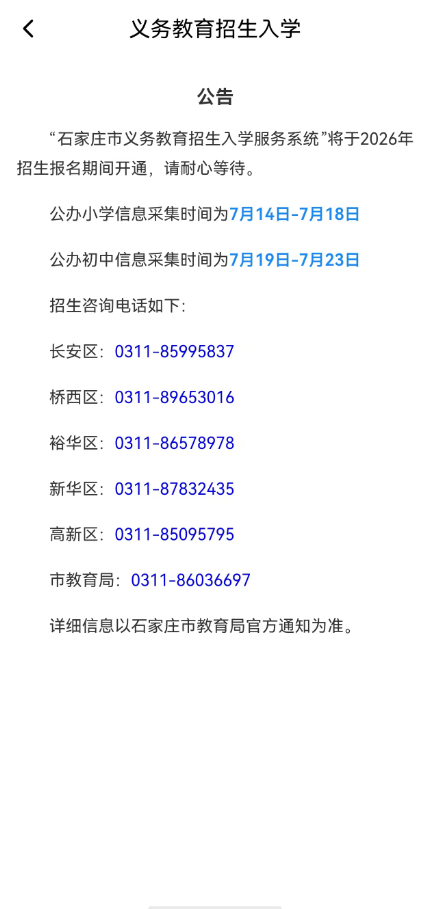Open the 高新区 number 0311-85095795
This screenshot has width=429, height=909.
pyautogui.click(x=174, y=535)
